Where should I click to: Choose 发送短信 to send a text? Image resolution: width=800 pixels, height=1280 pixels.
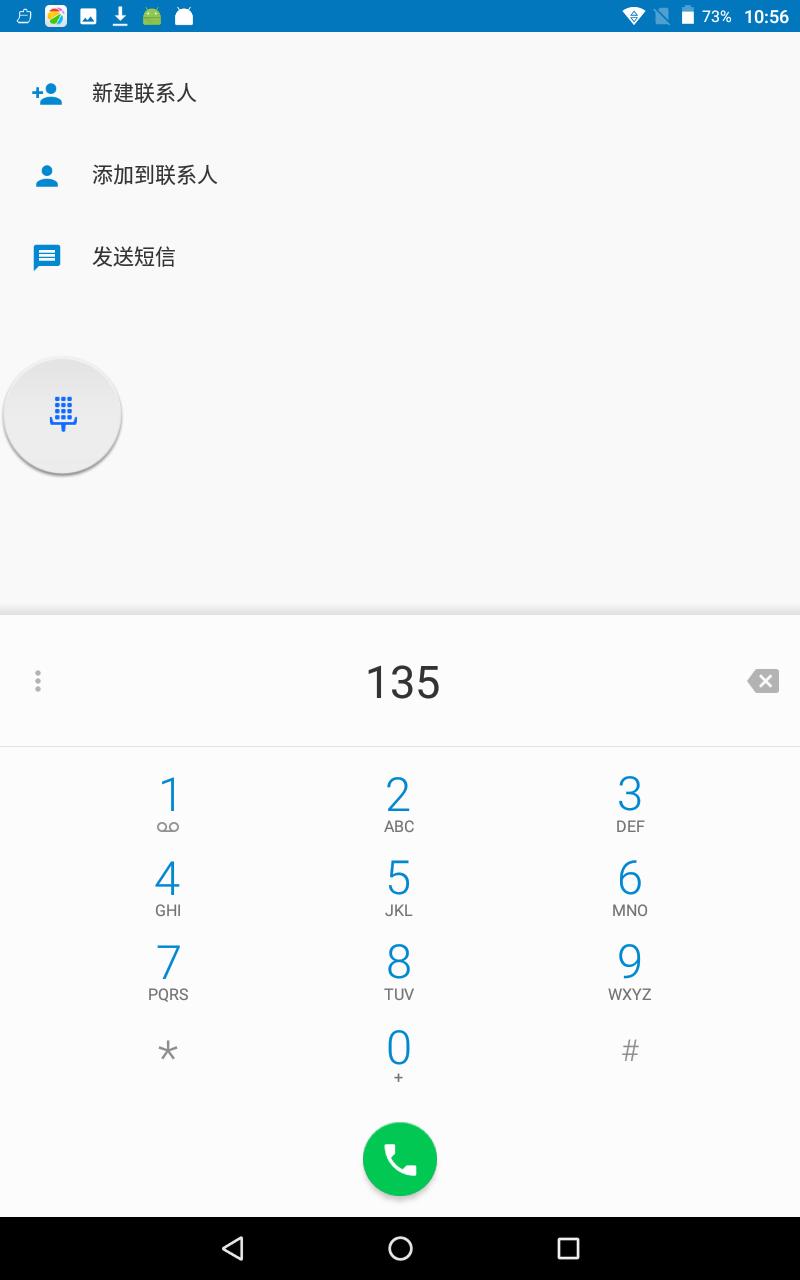click(133, 256)
